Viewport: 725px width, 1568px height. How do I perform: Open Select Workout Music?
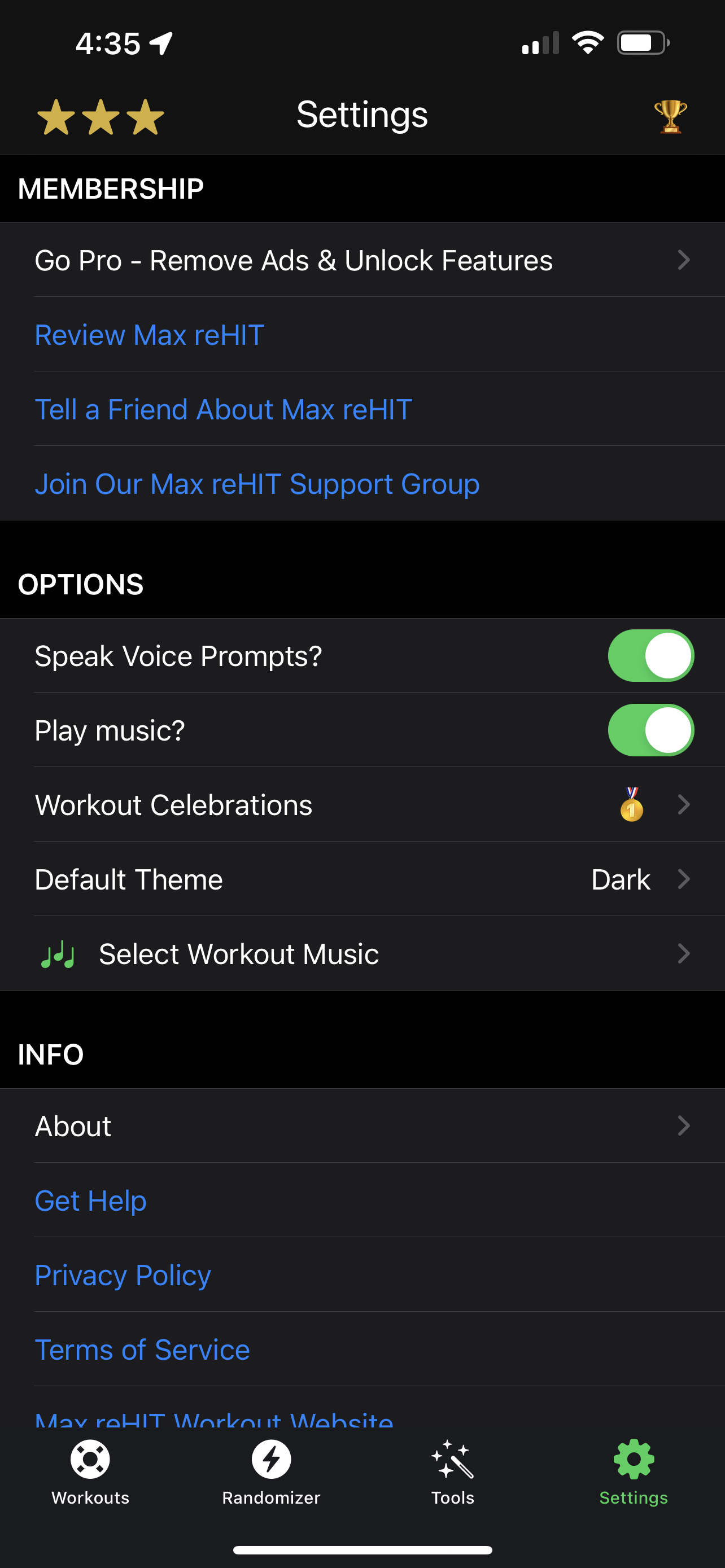362,953
